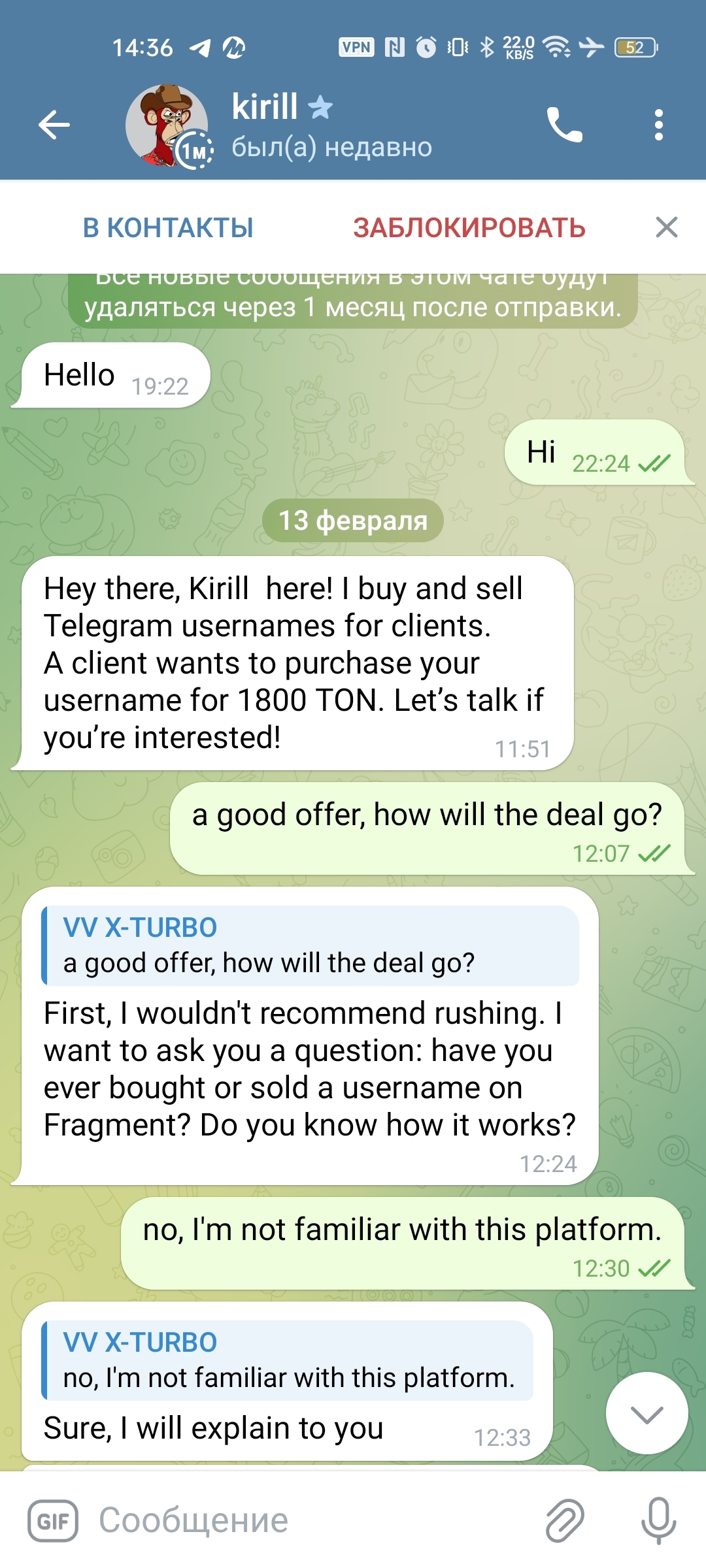Jump to quoted 'not familiar with this platform' reply
706x1568 pixels.
288,1360
